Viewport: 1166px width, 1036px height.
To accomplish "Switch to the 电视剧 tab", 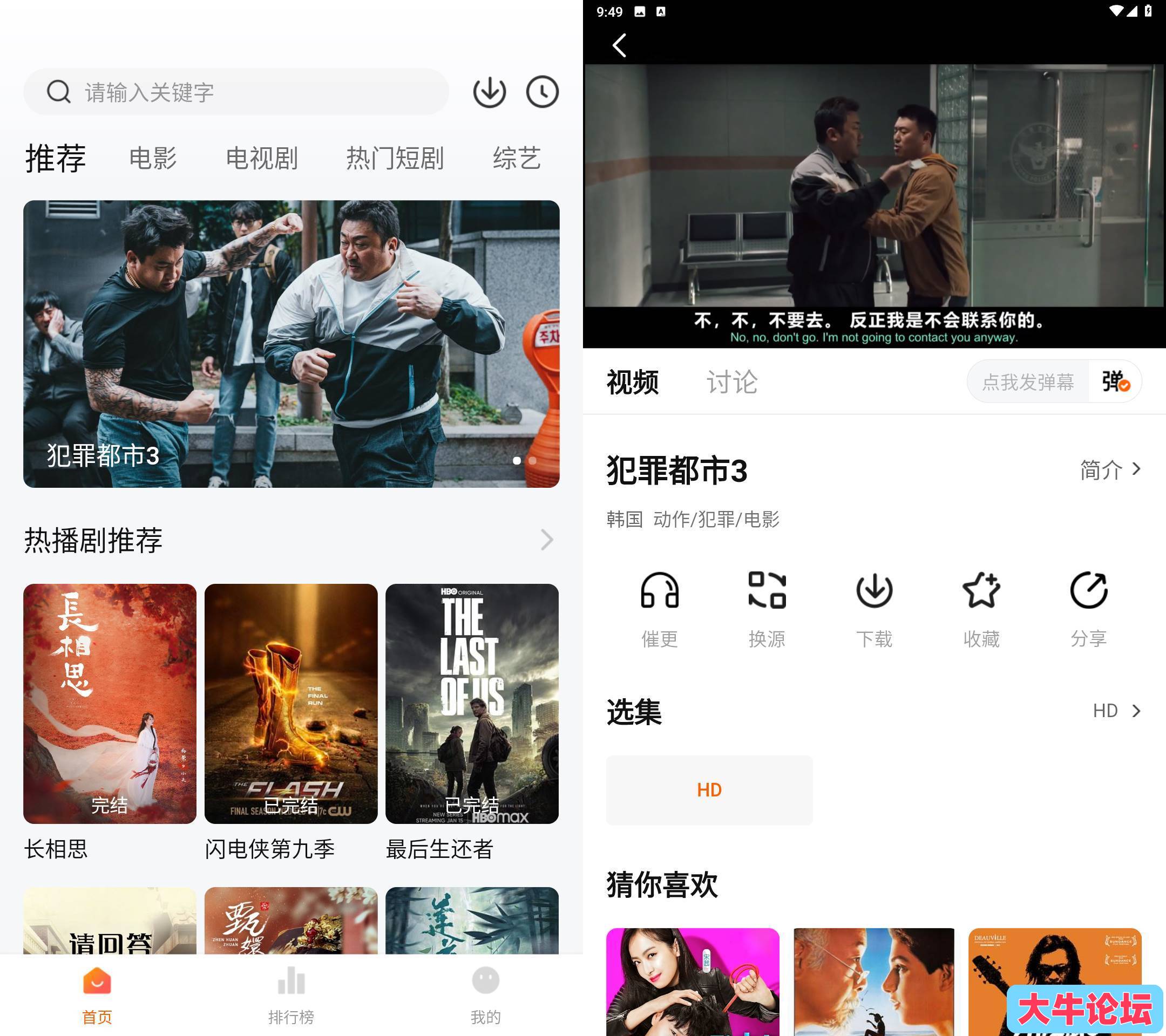I will click(261, 158).
